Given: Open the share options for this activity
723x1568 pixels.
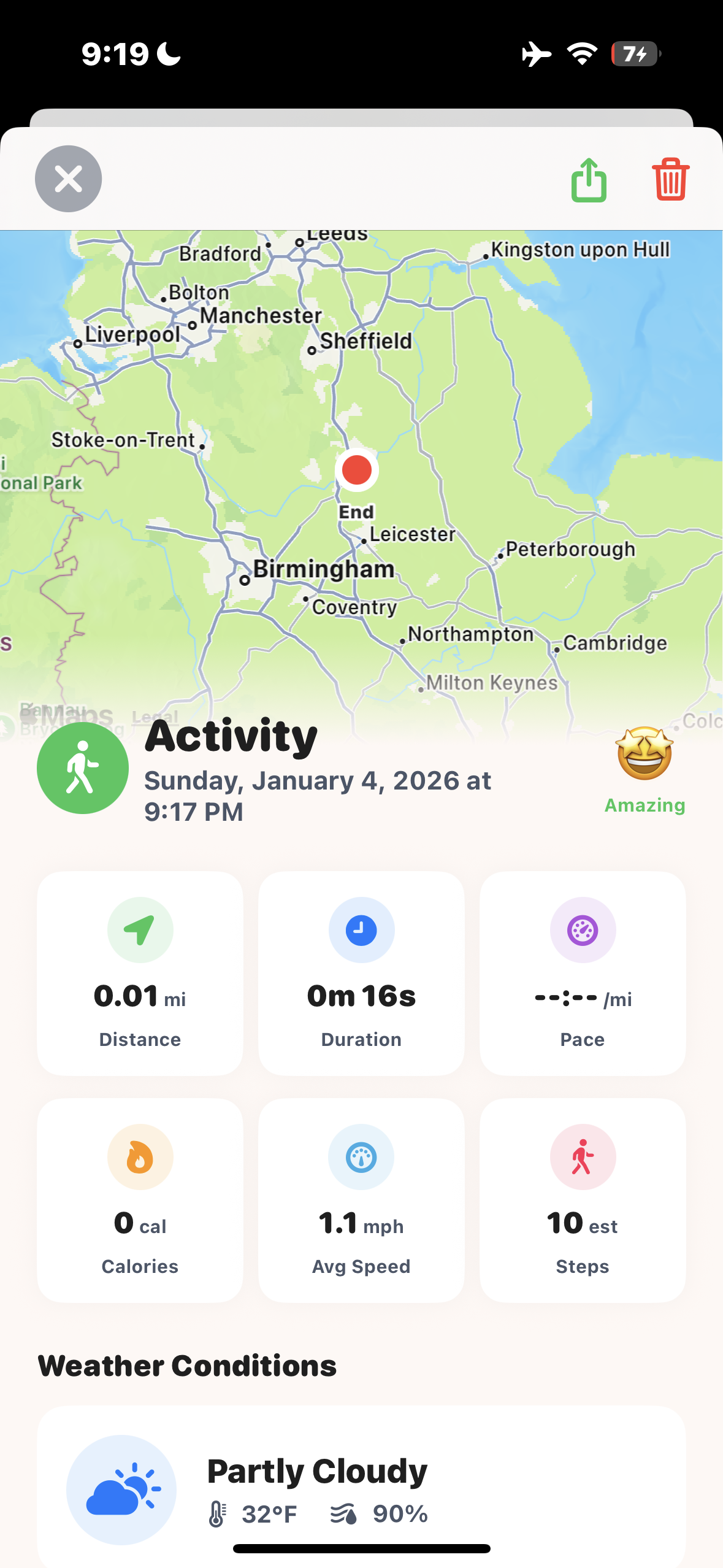Looking at the screenshot, I should pos(589,179).
